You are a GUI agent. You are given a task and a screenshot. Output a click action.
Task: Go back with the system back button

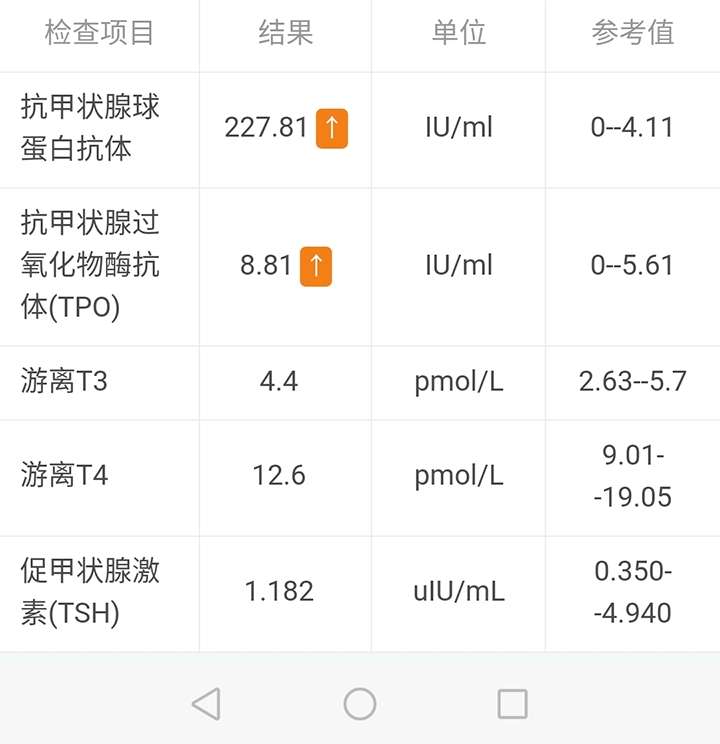(x=206, y=704)
